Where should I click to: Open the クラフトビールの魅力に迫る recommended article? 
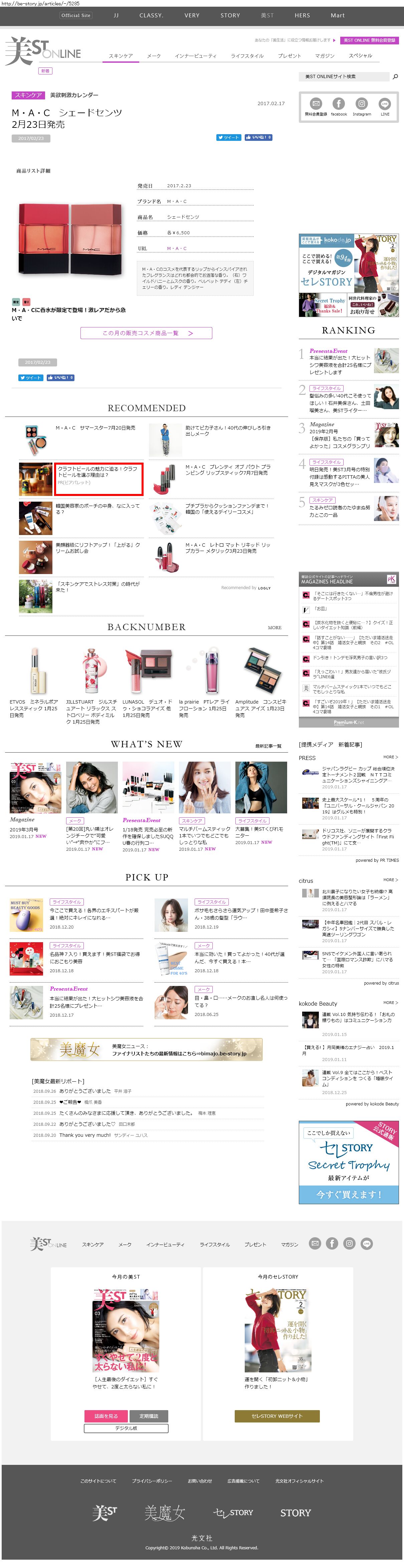(x=99, y=479)
